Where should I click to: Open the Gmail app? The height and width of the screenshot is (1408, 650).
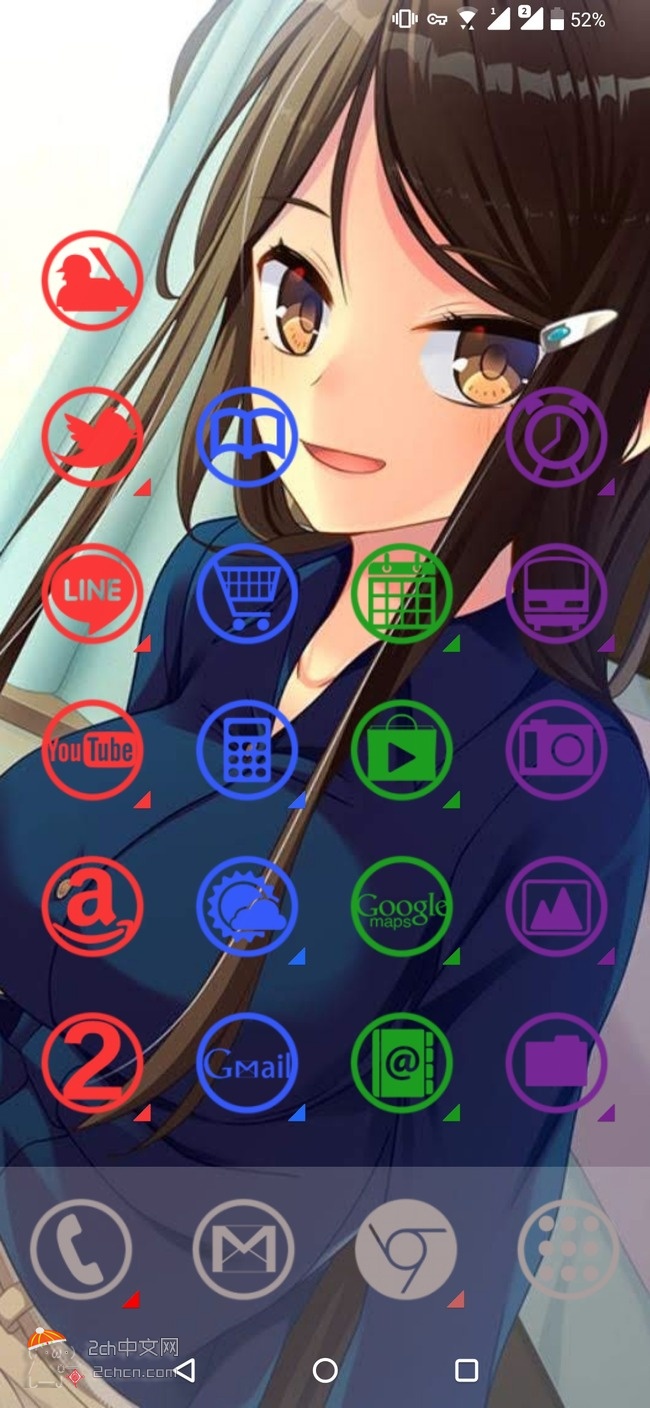247,1063
